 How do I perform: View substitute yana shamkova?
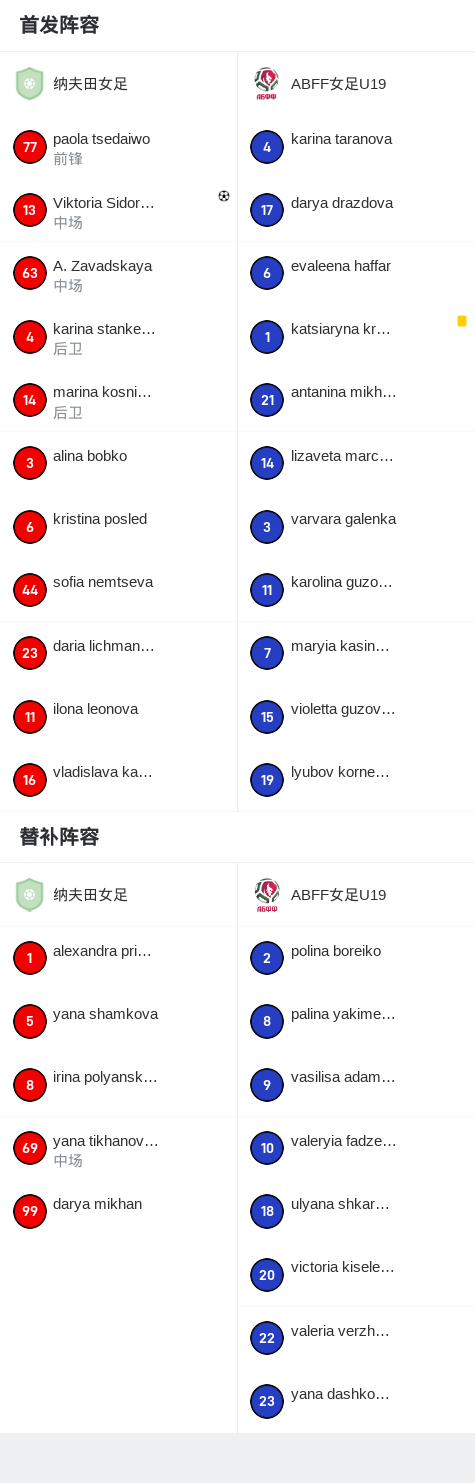click(x=118, y=1022)
